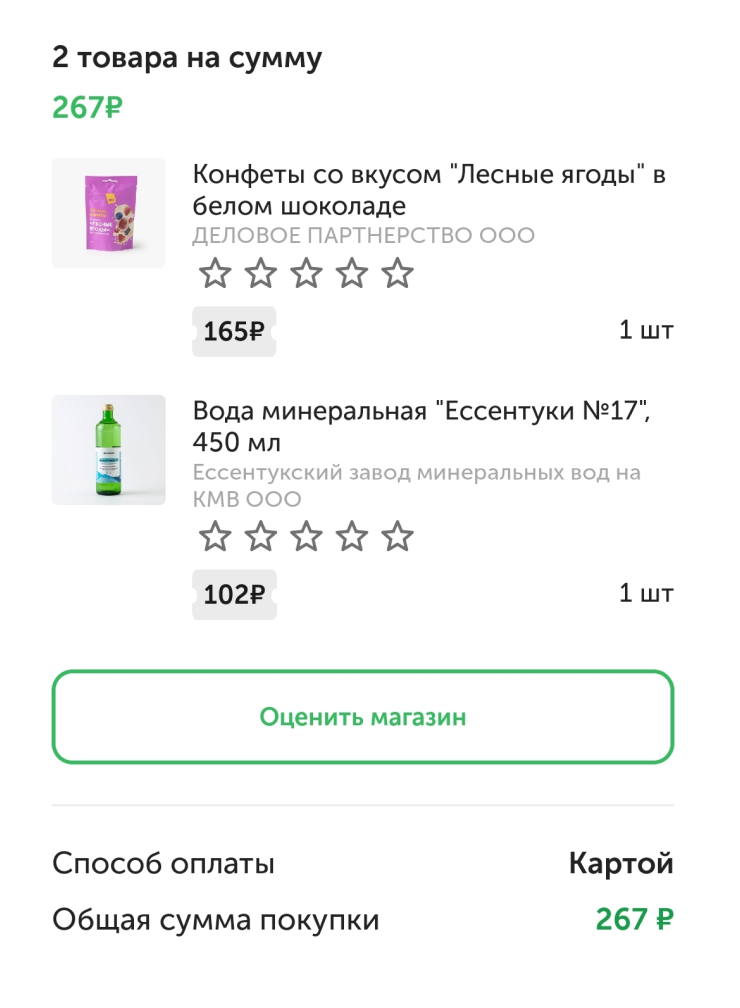This screenshot has width=740, height=1008.
Task: Open the «Лесные ягоды» candy product image
Action: (x=108, y=213)
